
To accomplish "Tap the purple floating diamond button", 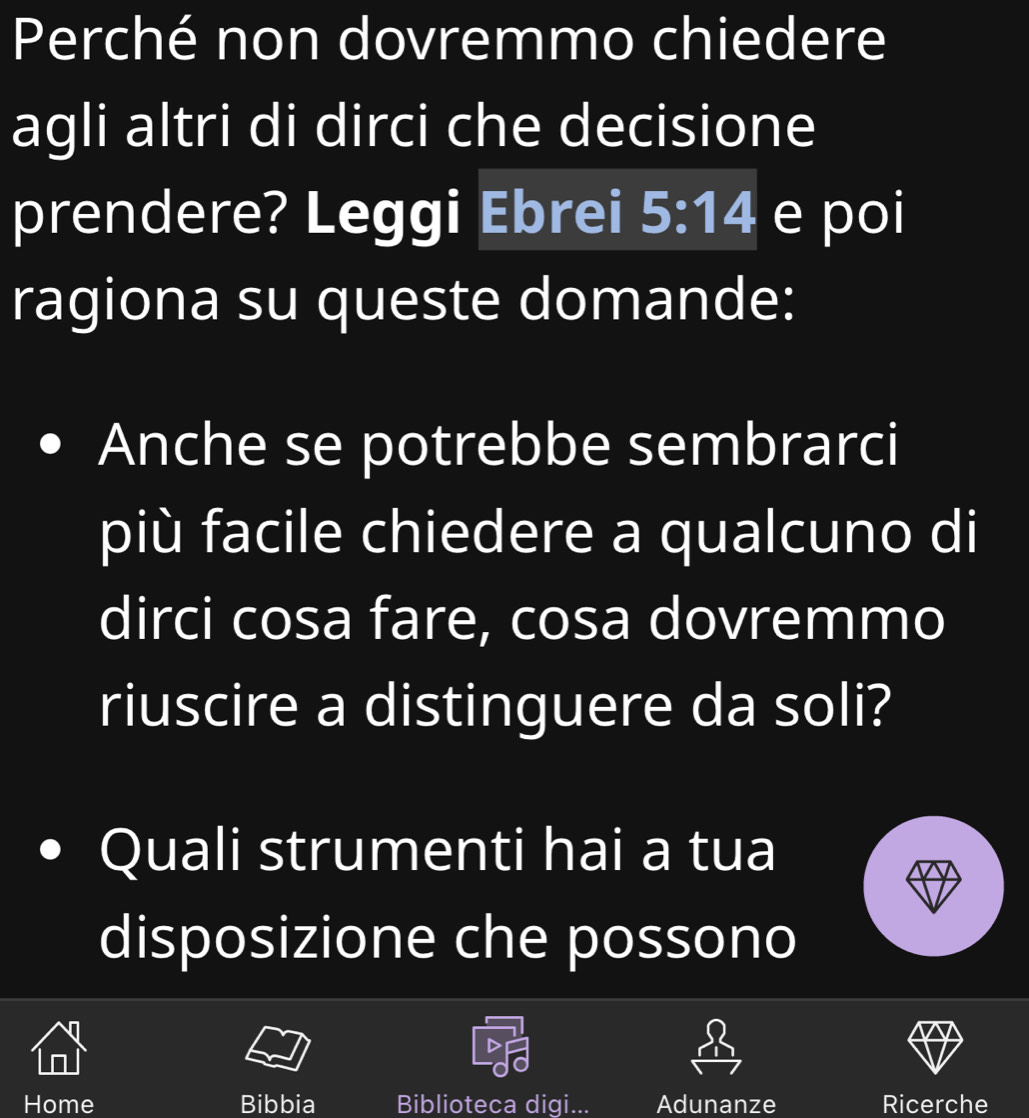I will pyautogui.click(x=933, y=885).
